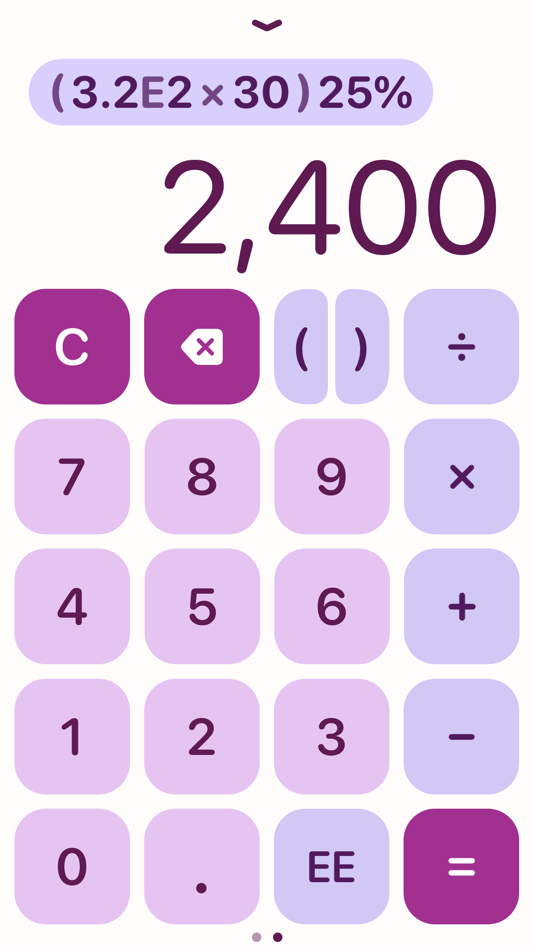534x950 pixels.
Task: Enter digit 7
Action: coord(72,476)
